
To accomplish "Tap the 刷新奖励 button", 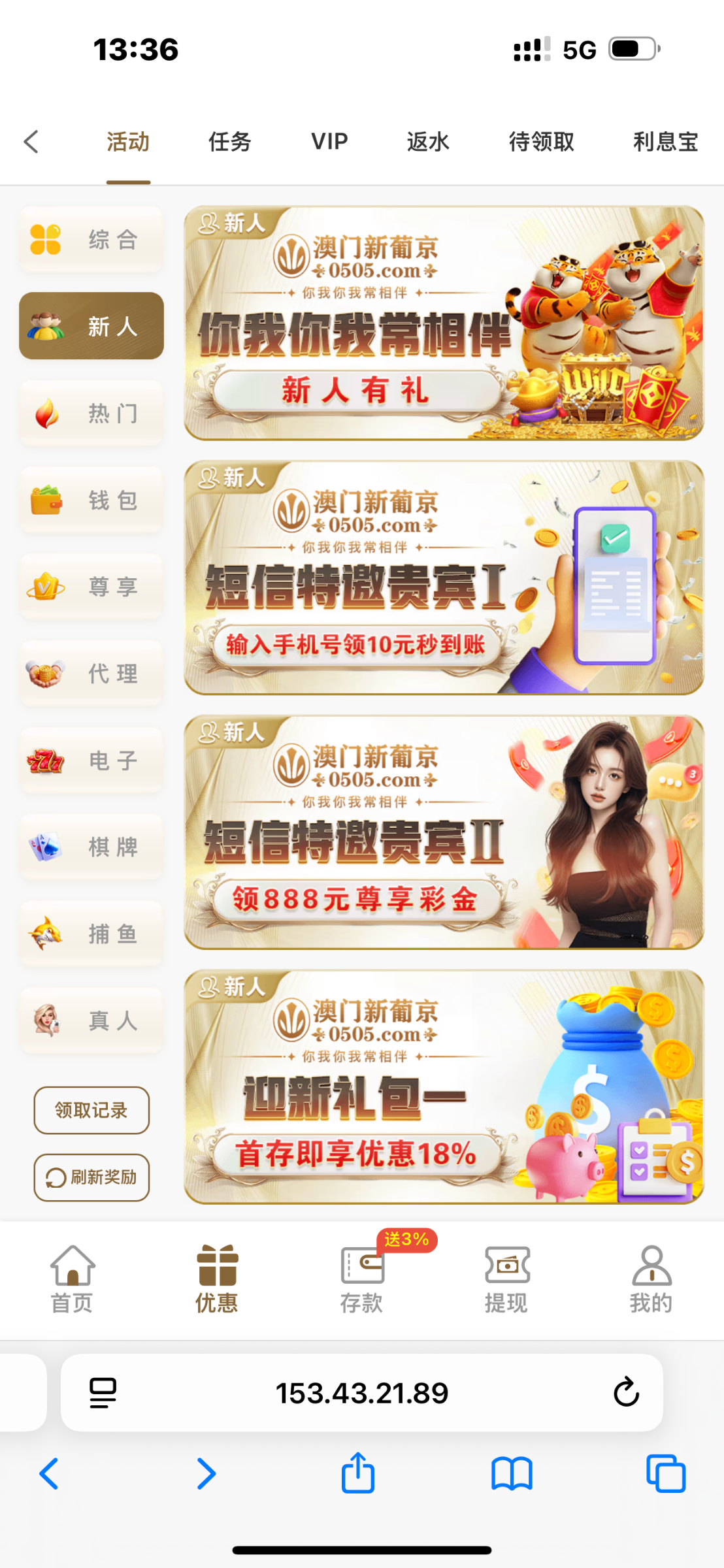I will click(91, 1177).
